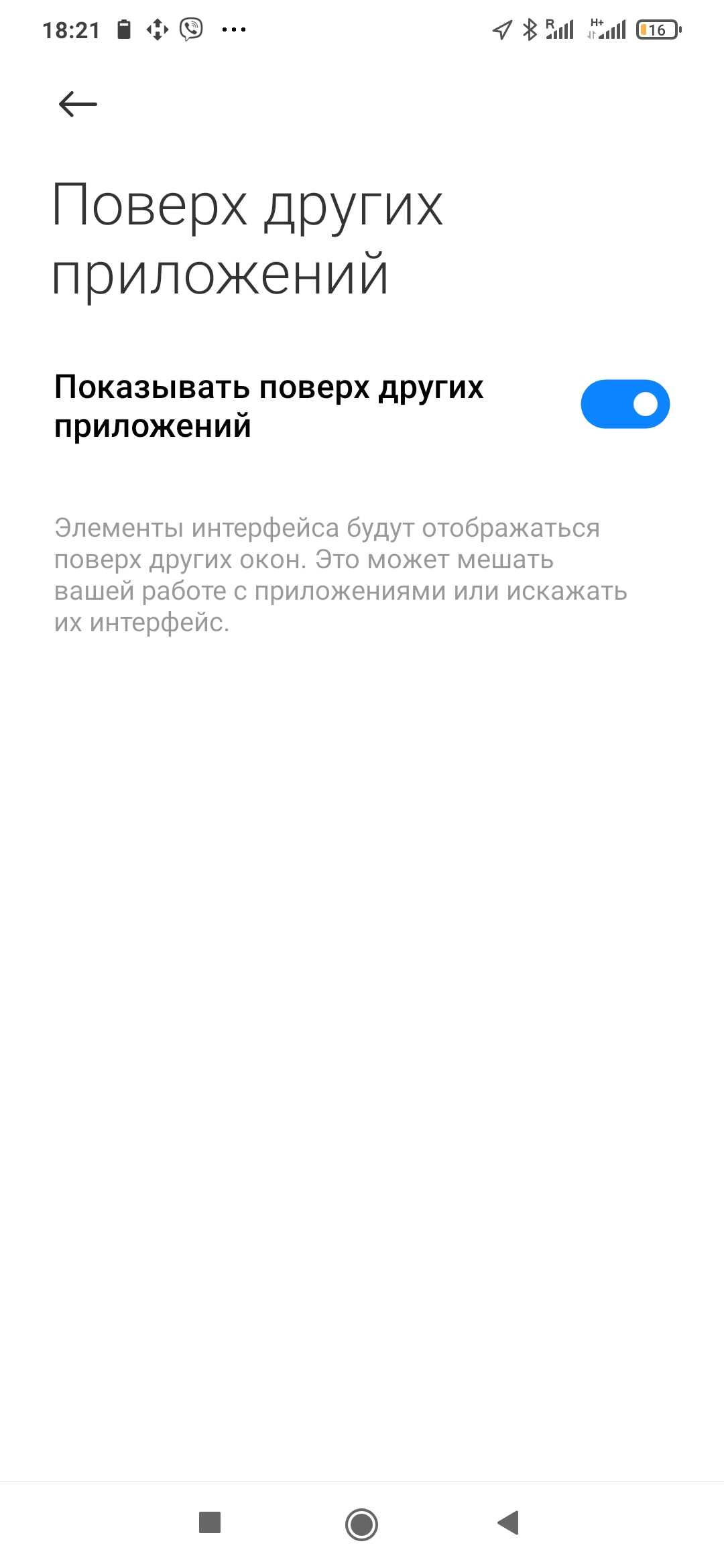724x1568 pixels.
Task: Tap the system back triangle
Action: click(509, 1522)
